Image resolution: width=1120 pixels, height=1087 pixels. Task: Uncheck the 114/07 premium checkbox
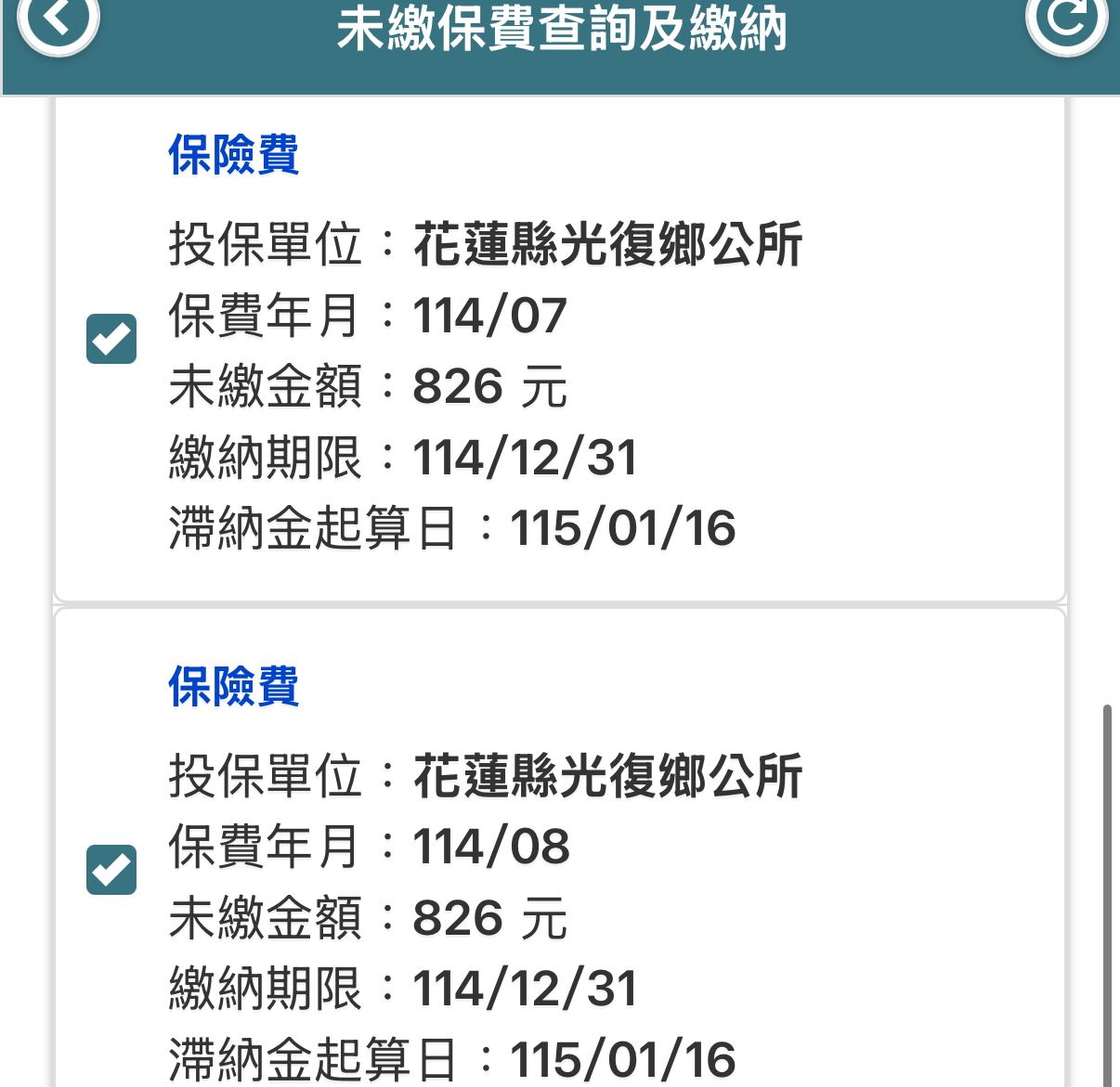pyautogui.click(x=111, y=339)
